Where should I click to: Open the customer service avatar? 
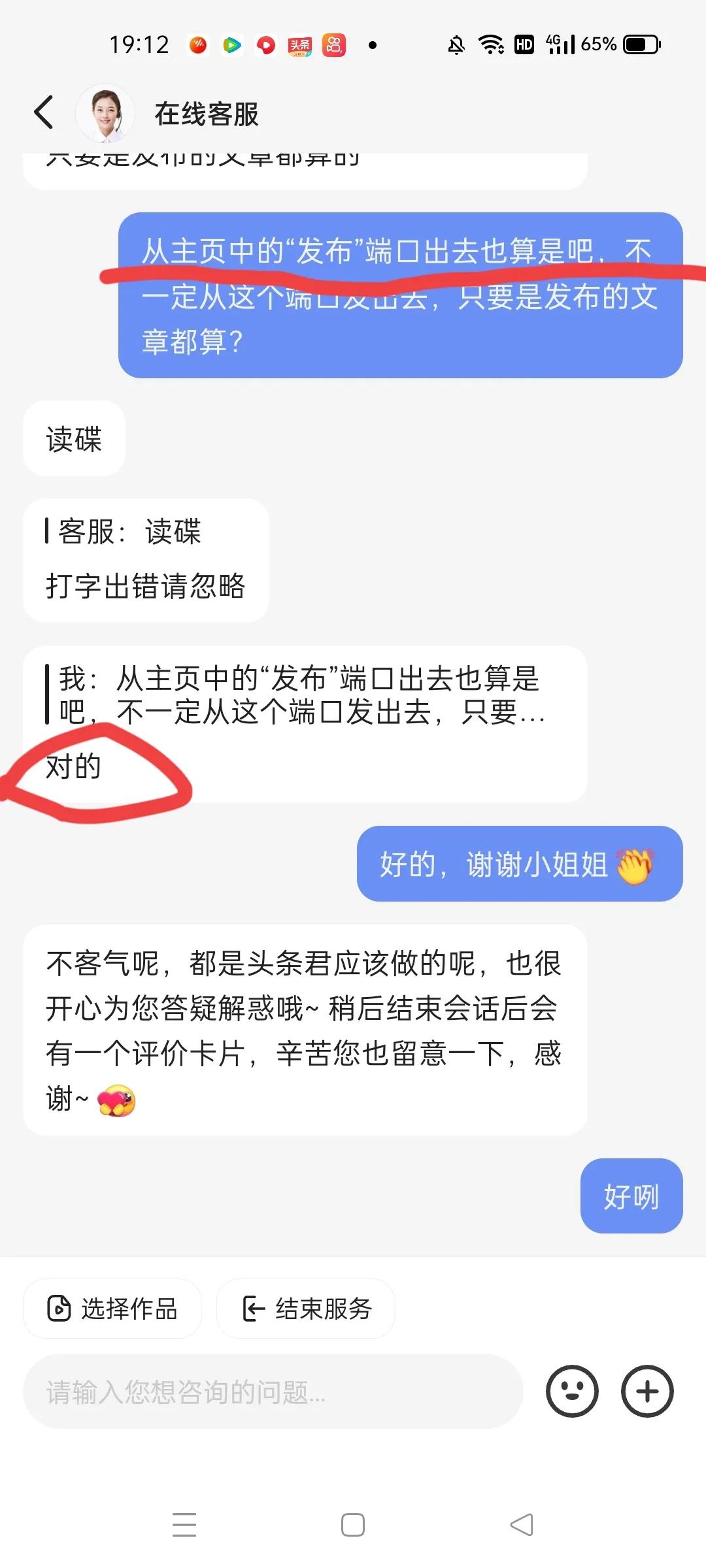[x=107, y=111]
